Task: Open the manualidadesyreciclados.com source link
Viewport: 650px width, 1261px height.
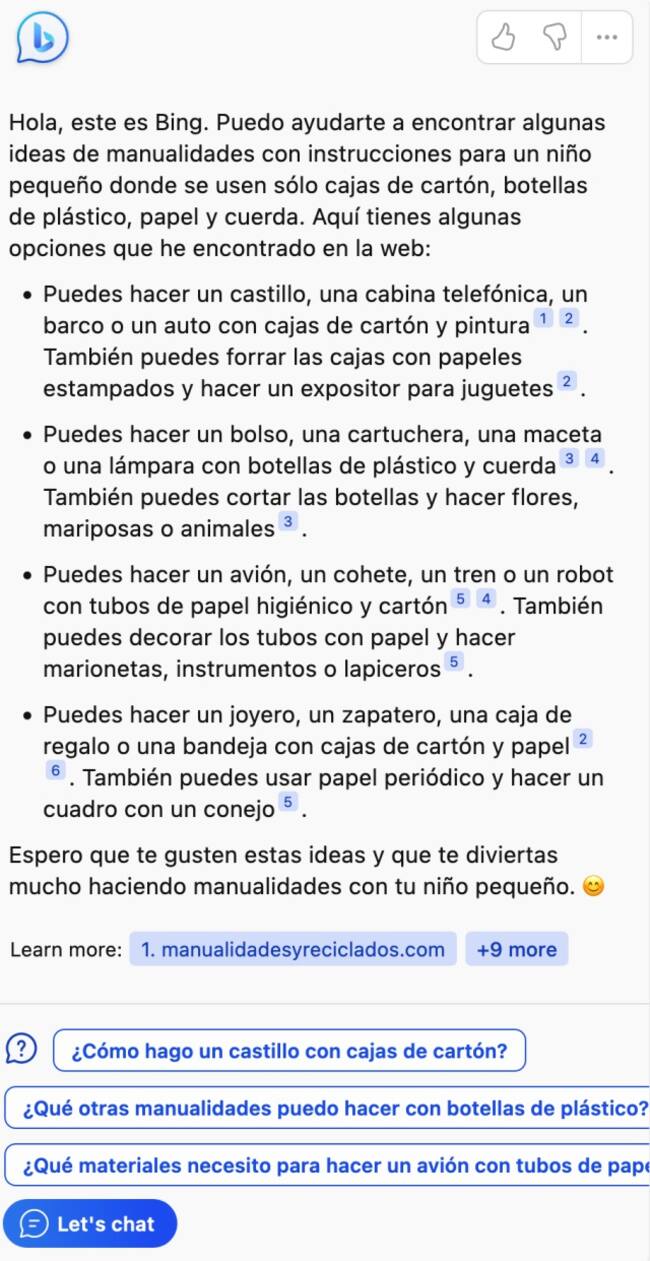Action: click(x=292, y=949)
